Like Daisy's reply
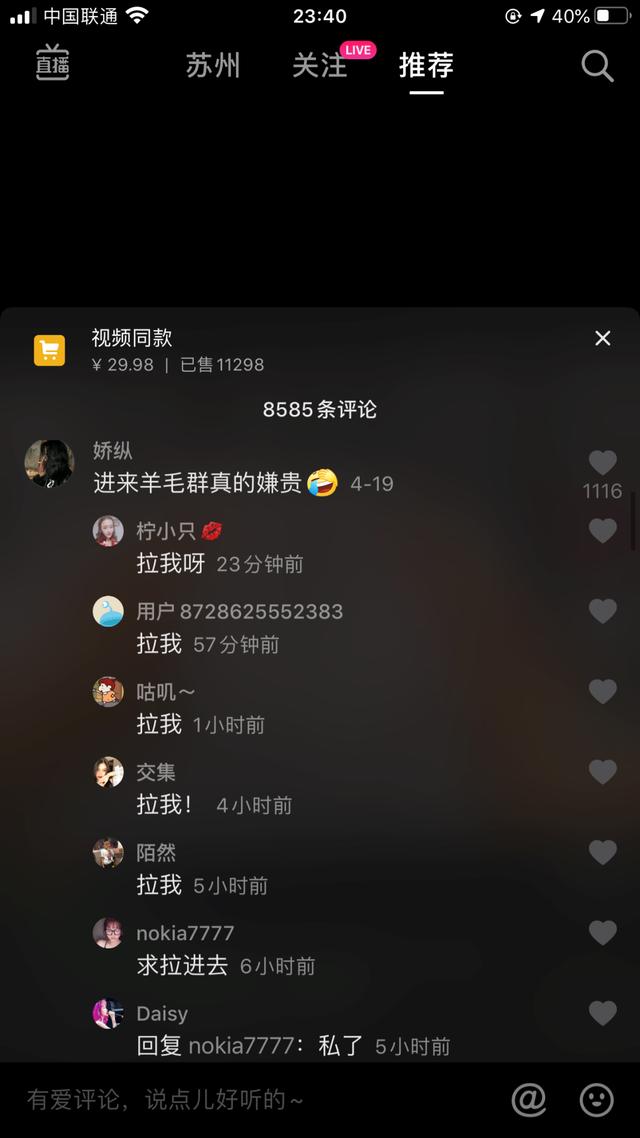Screen dimensions: 640x1138 tap(602, 1013)
